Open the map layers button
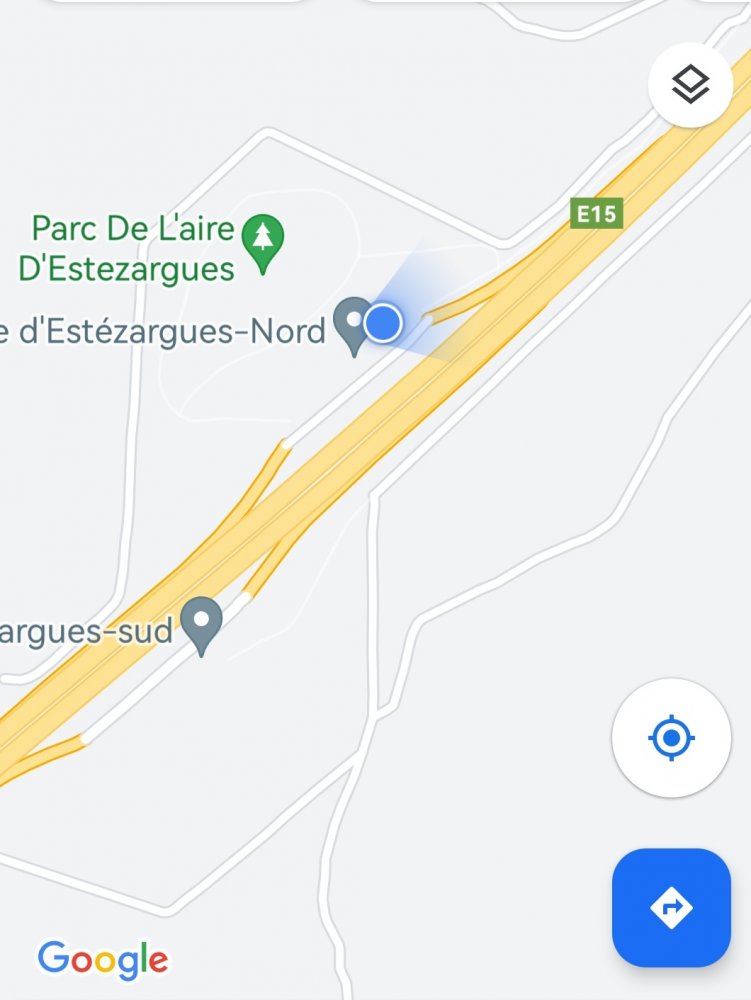 point(690,85)
